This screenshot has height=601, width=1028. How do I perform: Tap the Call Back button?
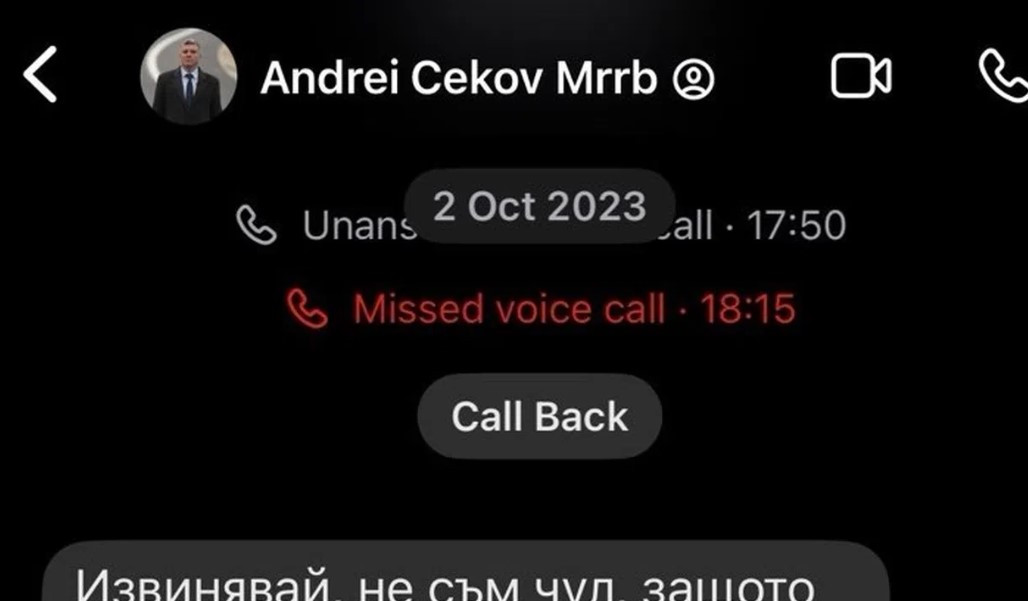click(x=540, y=416)
